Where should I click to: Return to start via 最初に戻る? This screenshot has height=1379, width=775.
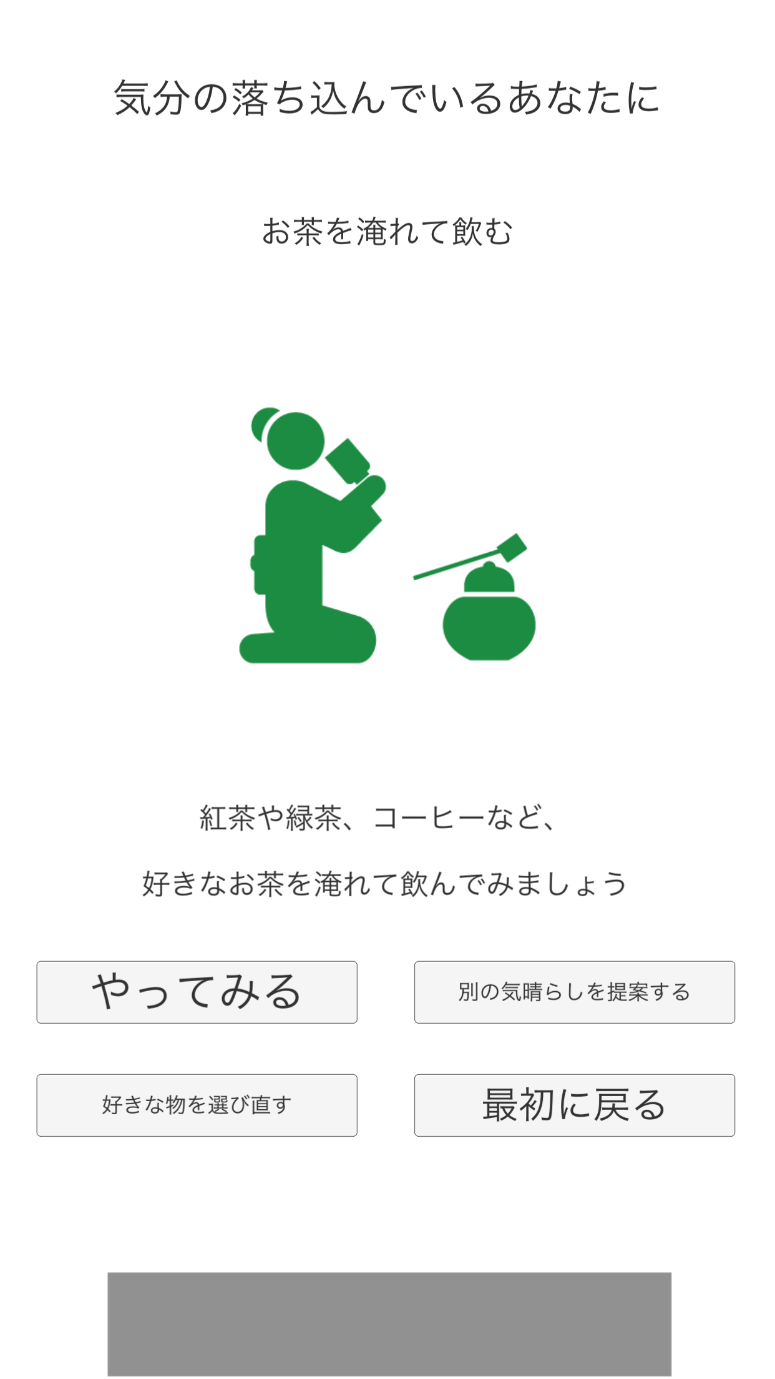click(574, 1105)
